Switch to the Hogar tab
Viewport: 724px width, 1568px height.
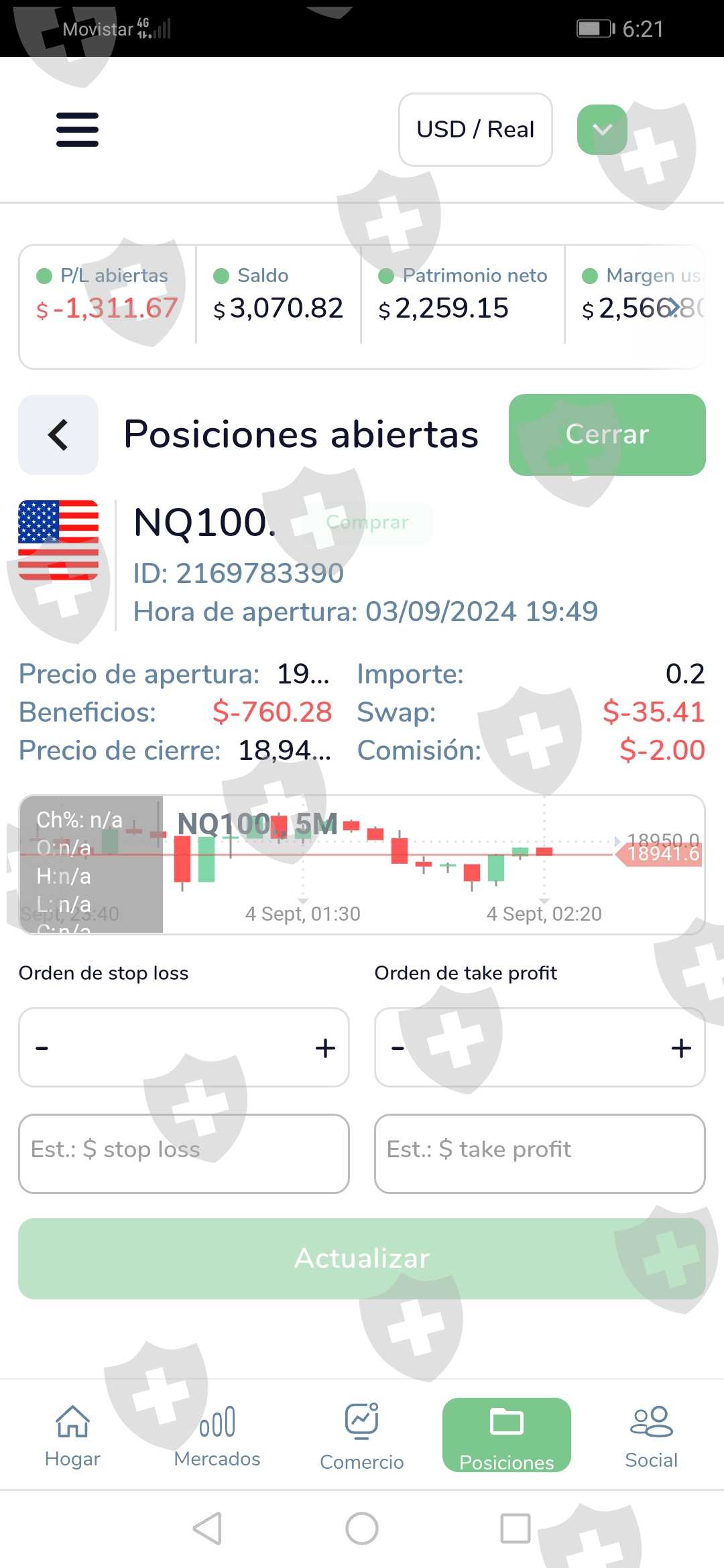[x=72, y=1435]
